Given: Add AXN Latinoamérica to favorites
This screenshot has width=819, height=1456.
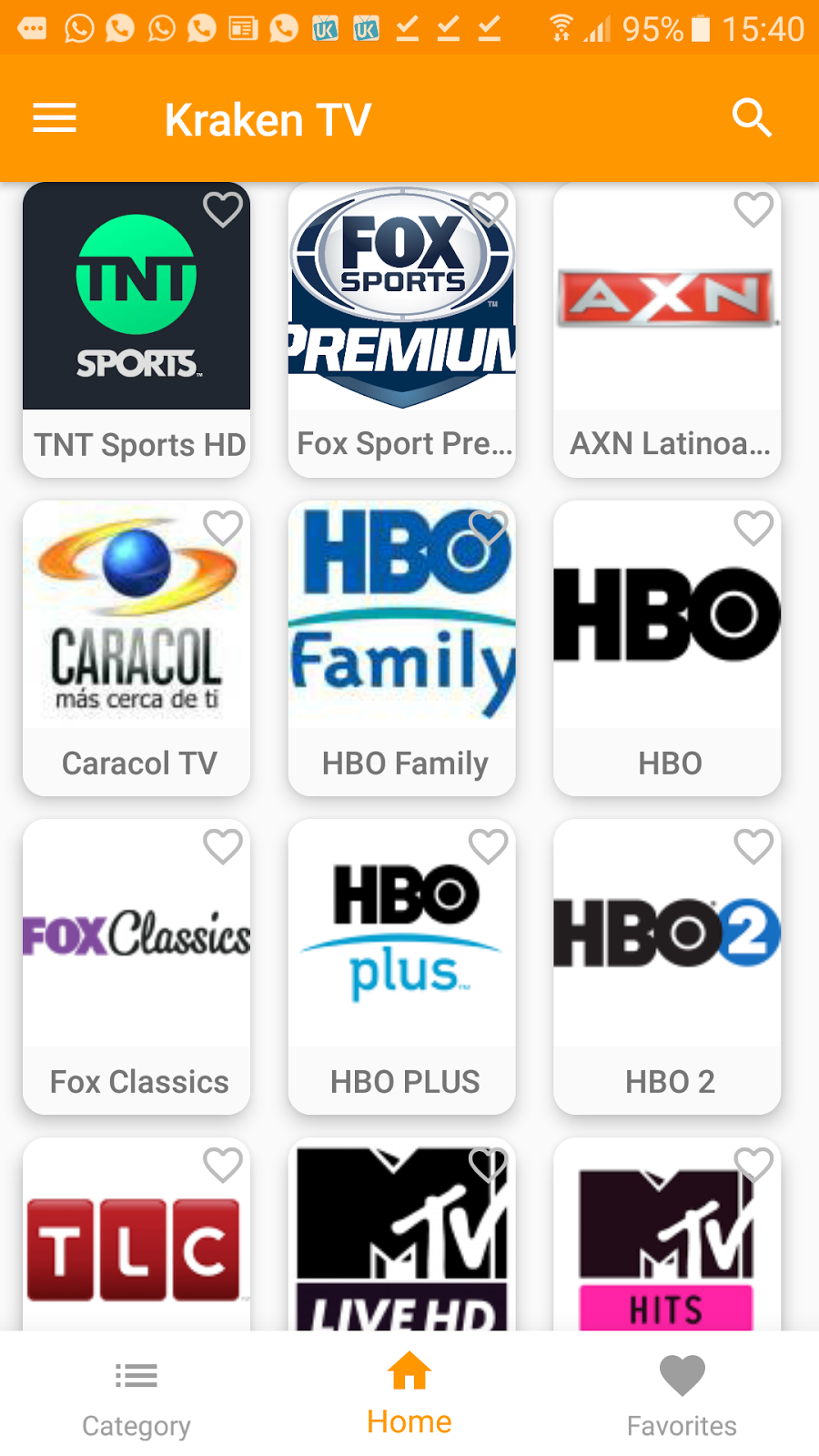Looking at the screenshot, I should pyautogui.click(x=753, y=210).
